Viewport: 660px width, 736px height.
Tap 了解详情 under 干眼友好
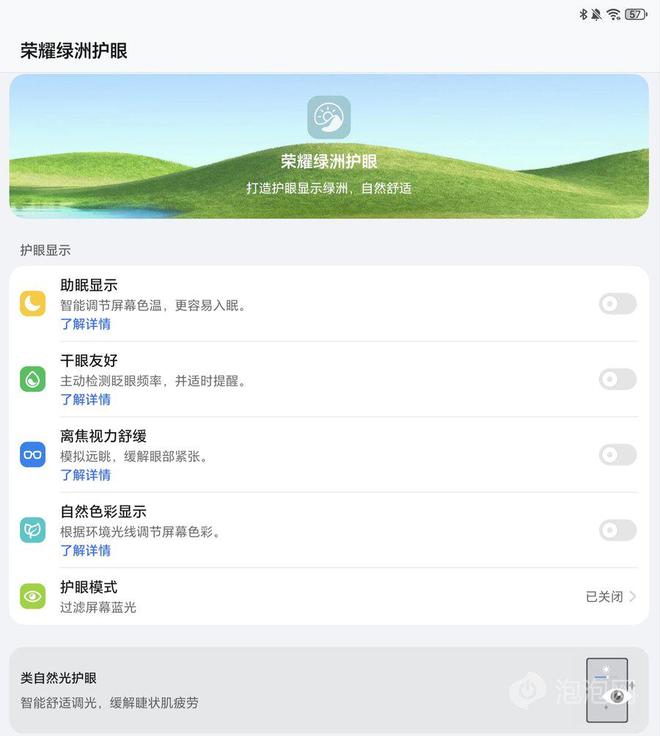point(85,399)
